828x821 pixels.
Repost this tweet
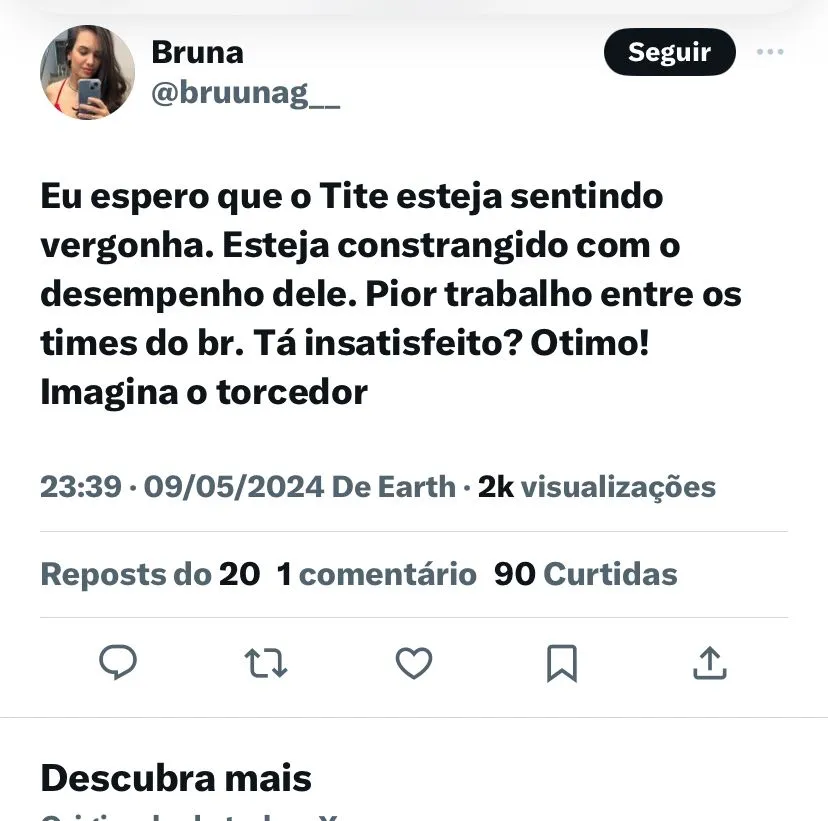tap(266, 662)
